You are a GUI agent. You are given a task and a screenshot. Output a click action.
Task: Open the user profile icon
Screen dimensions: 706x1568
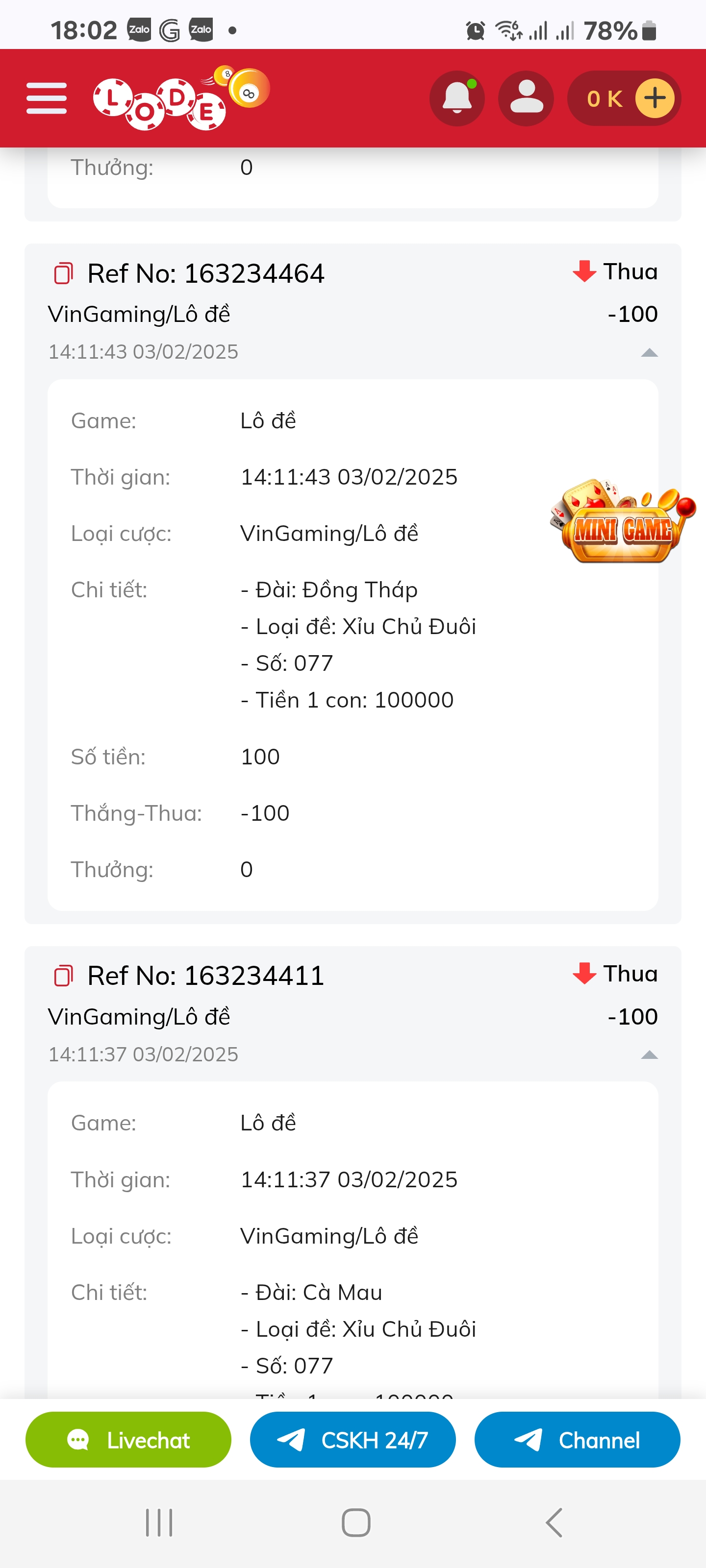(x=526, y=98)
